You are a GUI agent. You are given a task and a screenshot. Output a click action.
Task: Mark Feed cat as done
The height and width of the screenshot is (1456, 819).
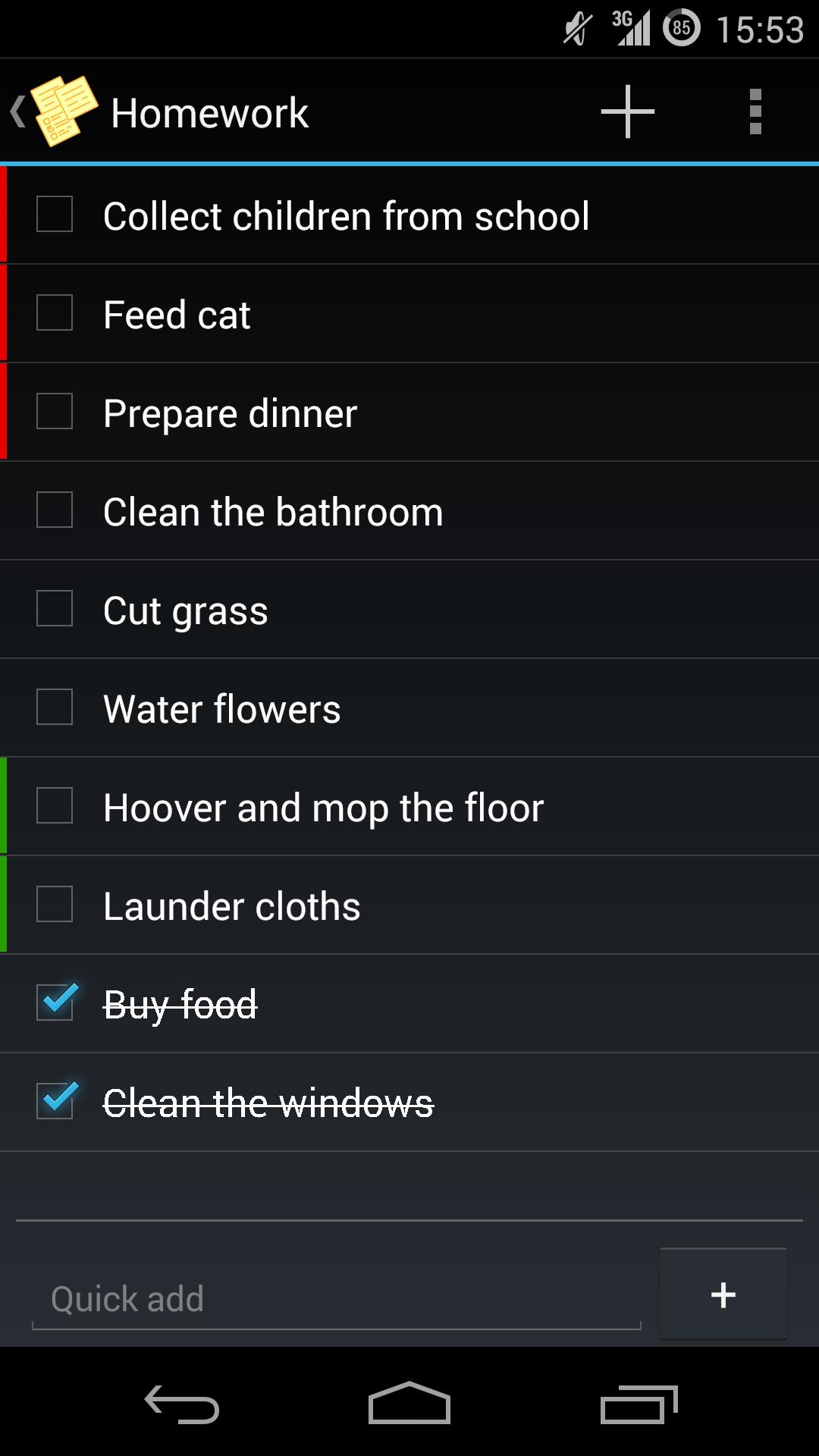coord(55,313)
